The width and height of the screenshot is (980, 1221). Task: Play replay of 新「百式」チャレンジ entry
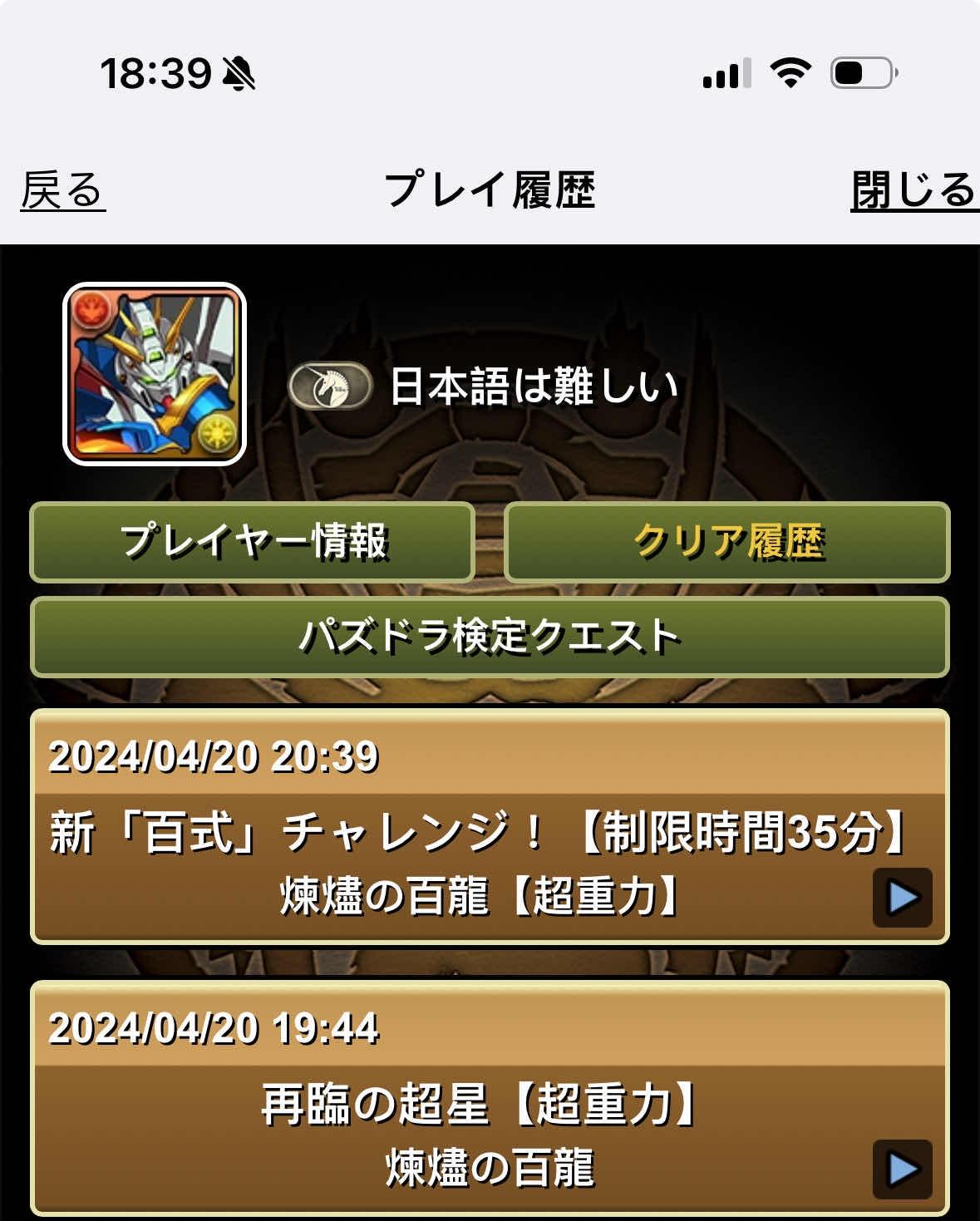902,898
